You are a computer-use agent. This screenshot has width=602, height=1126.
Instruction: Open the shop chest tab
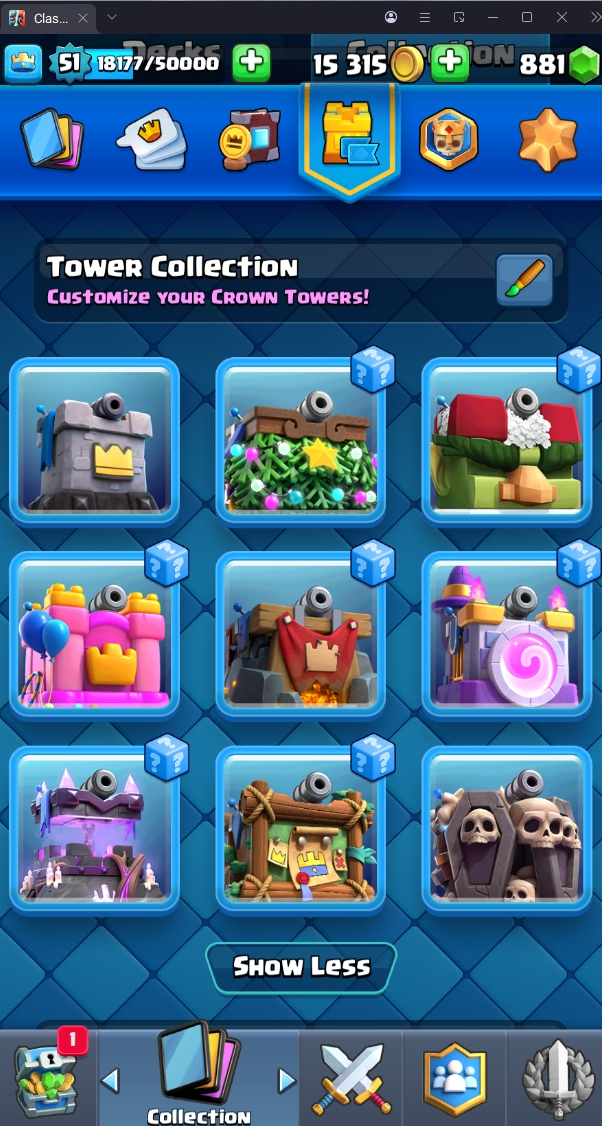46,1080
